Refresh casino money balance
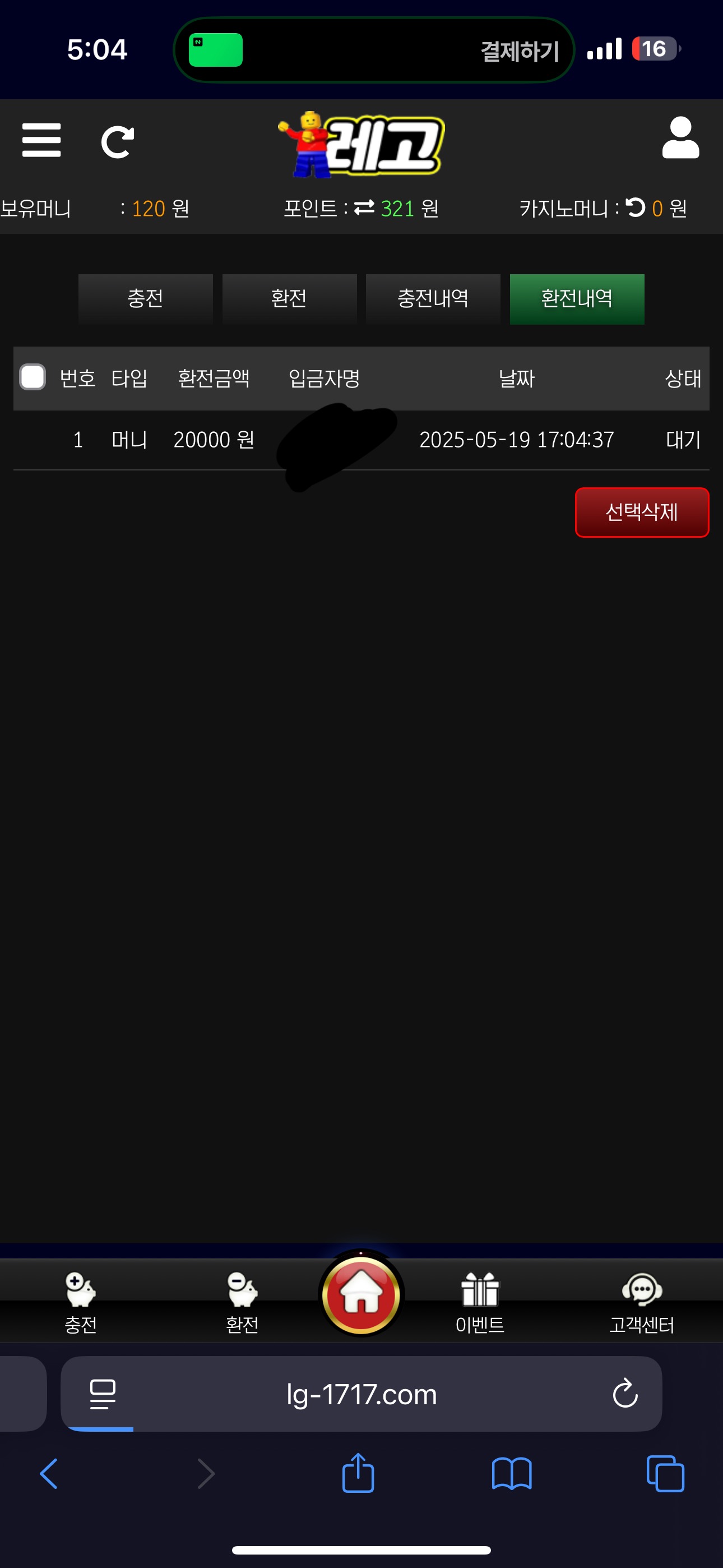 pos(635,207)
